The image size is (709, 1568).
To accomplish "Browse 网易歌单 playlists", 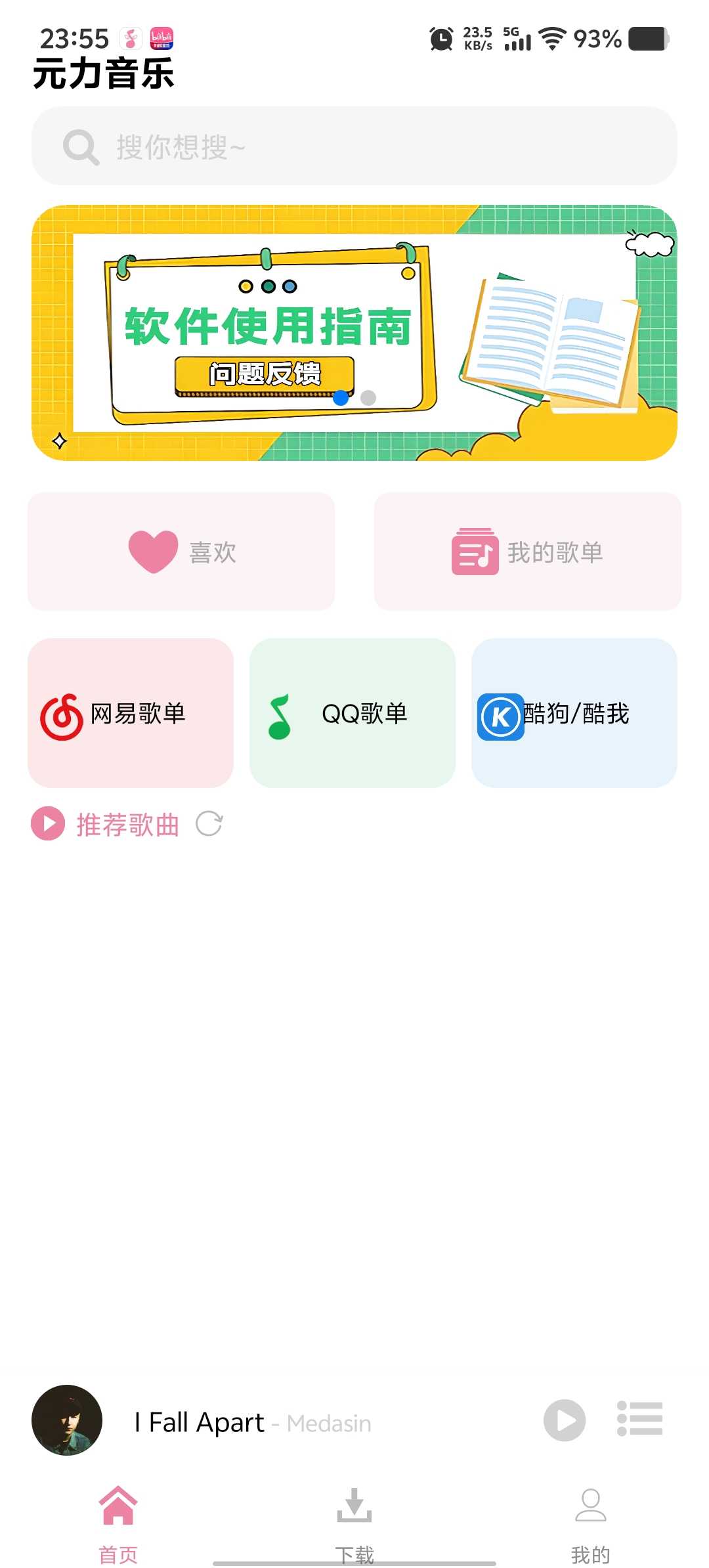I will click(131, 713).
